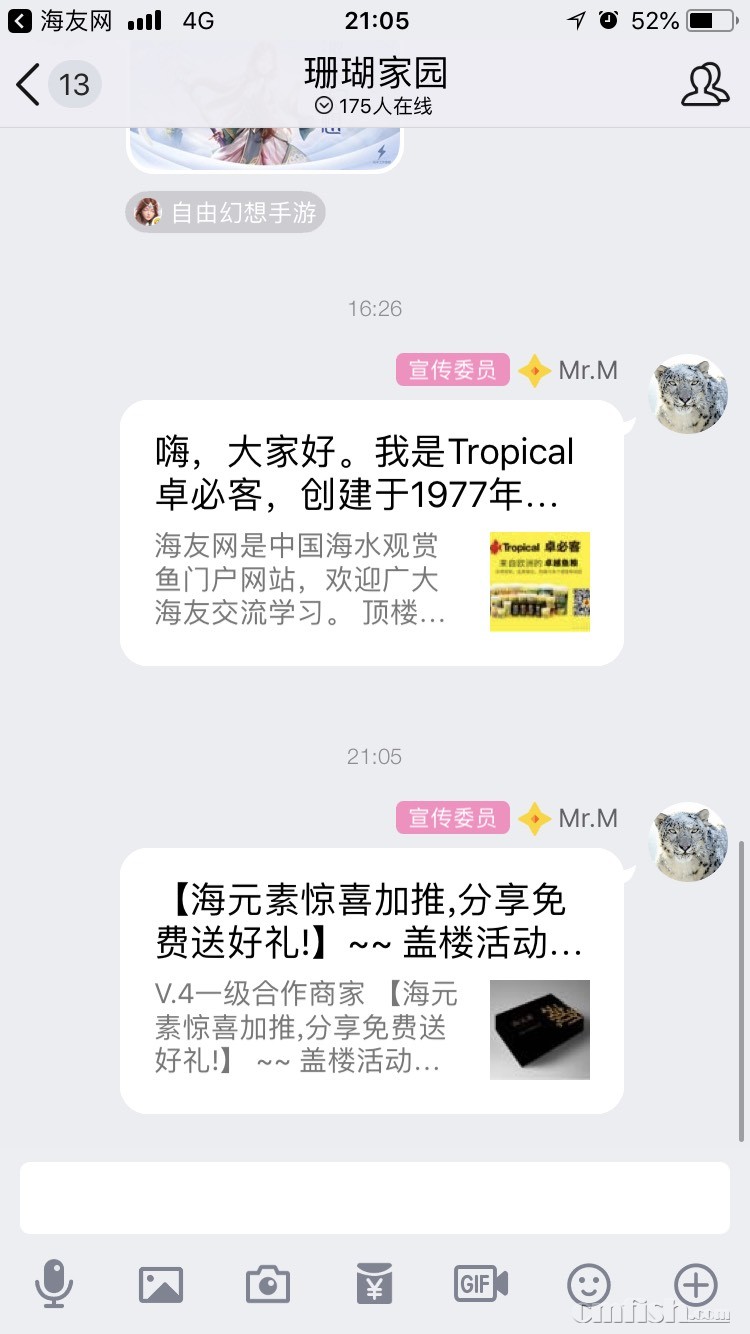Image resolution: width=750 pixels, height=1334 pixels.
Task: Start a voice message with microphone
Action: click(x=54, y=1284)
